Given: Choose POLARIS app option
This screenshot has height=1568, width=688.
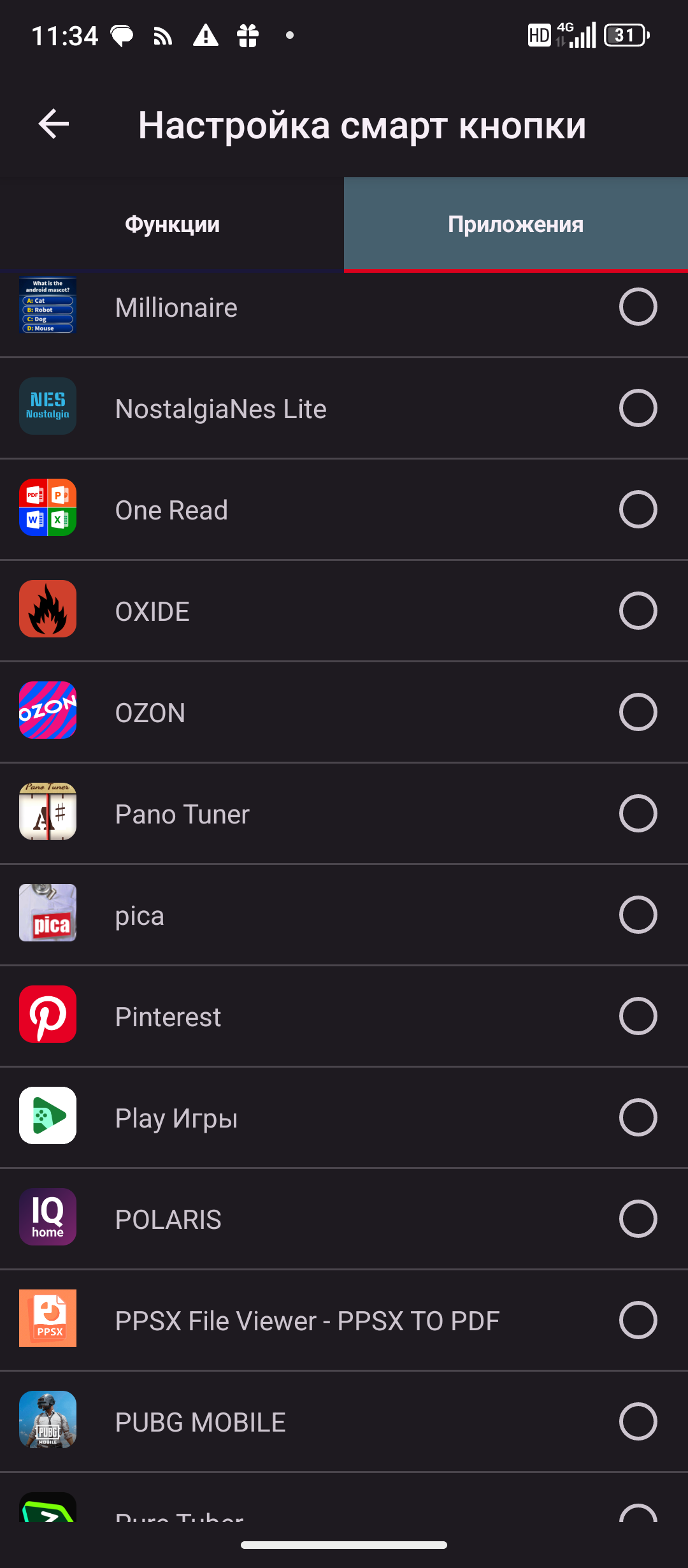Looking at the screenshot, I should point(638,1219).
